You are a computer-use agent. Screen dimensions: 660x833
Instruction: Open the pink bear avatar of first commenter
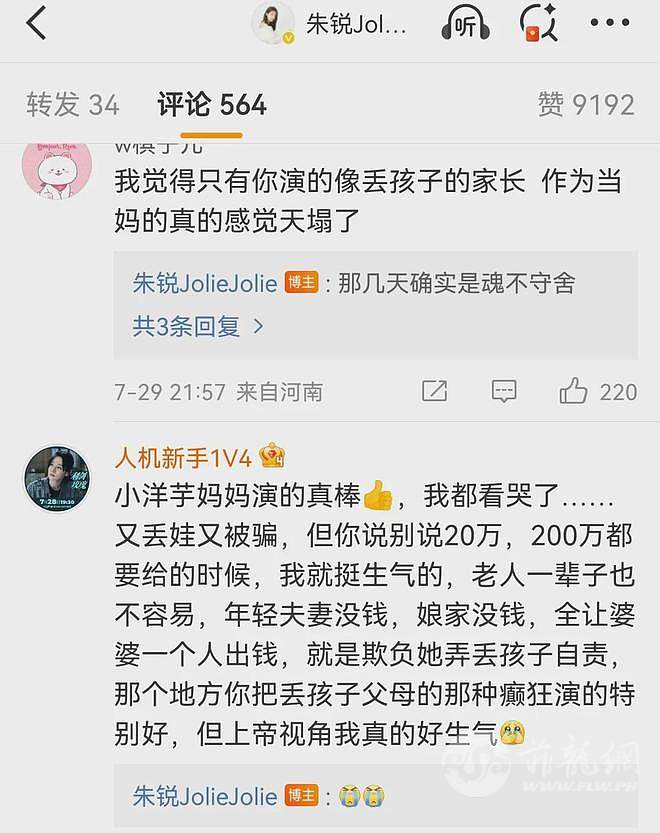(x=58, y=177)
